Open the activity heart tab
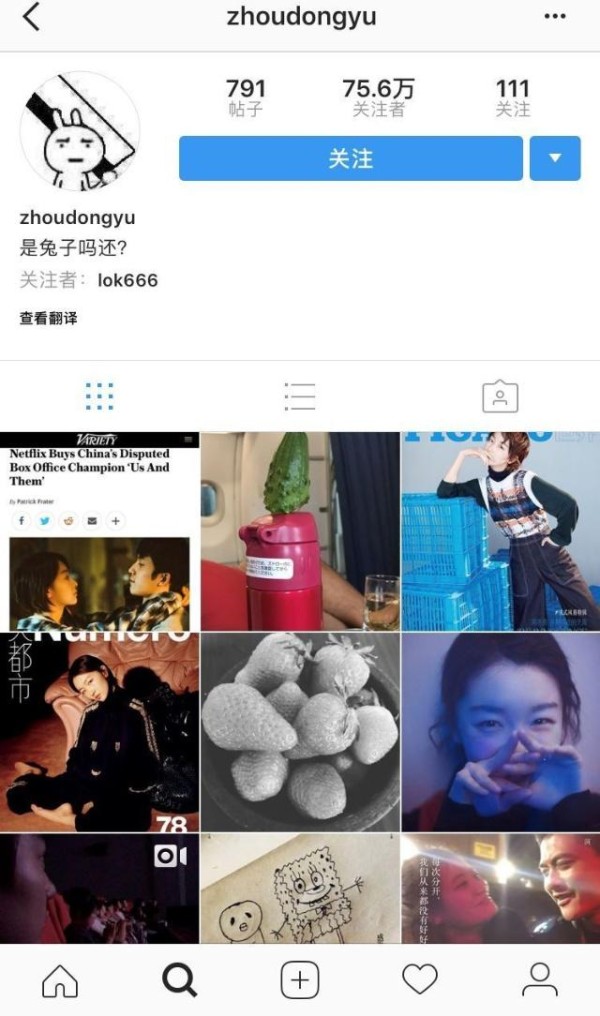 pos(419,980)
